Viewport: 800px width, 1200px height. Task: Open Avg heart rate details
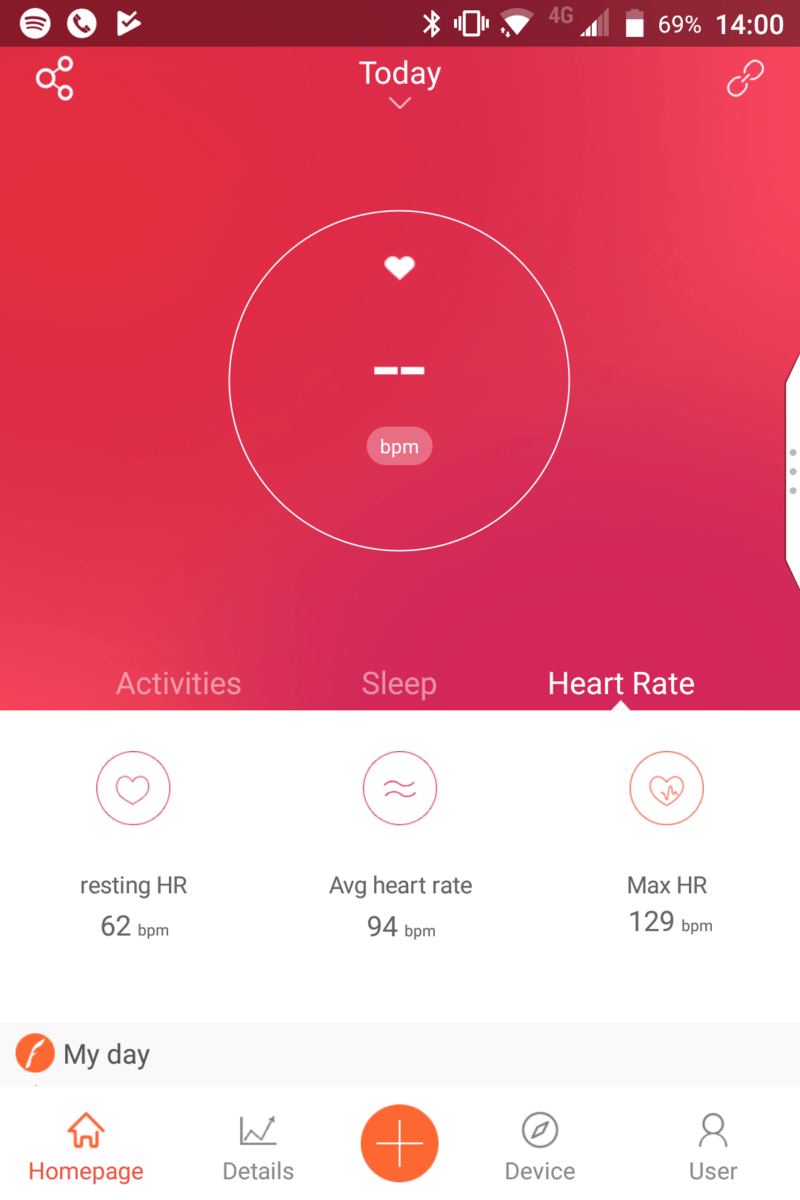pos(400,790)
